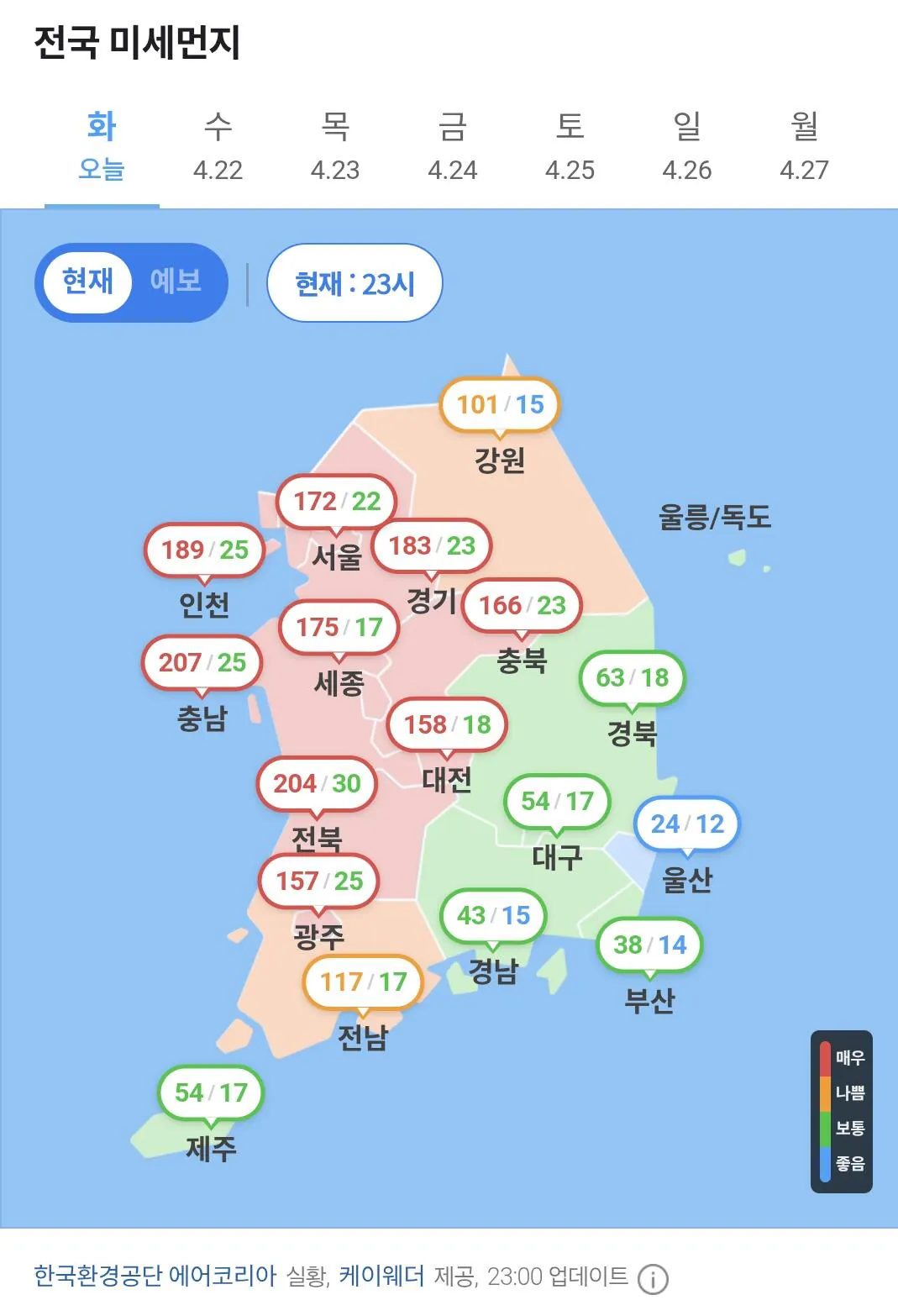Viewport: 898px width, 1316px height.
Task: Open the 제주 54/17 marker
Action: coord(211,1092)
